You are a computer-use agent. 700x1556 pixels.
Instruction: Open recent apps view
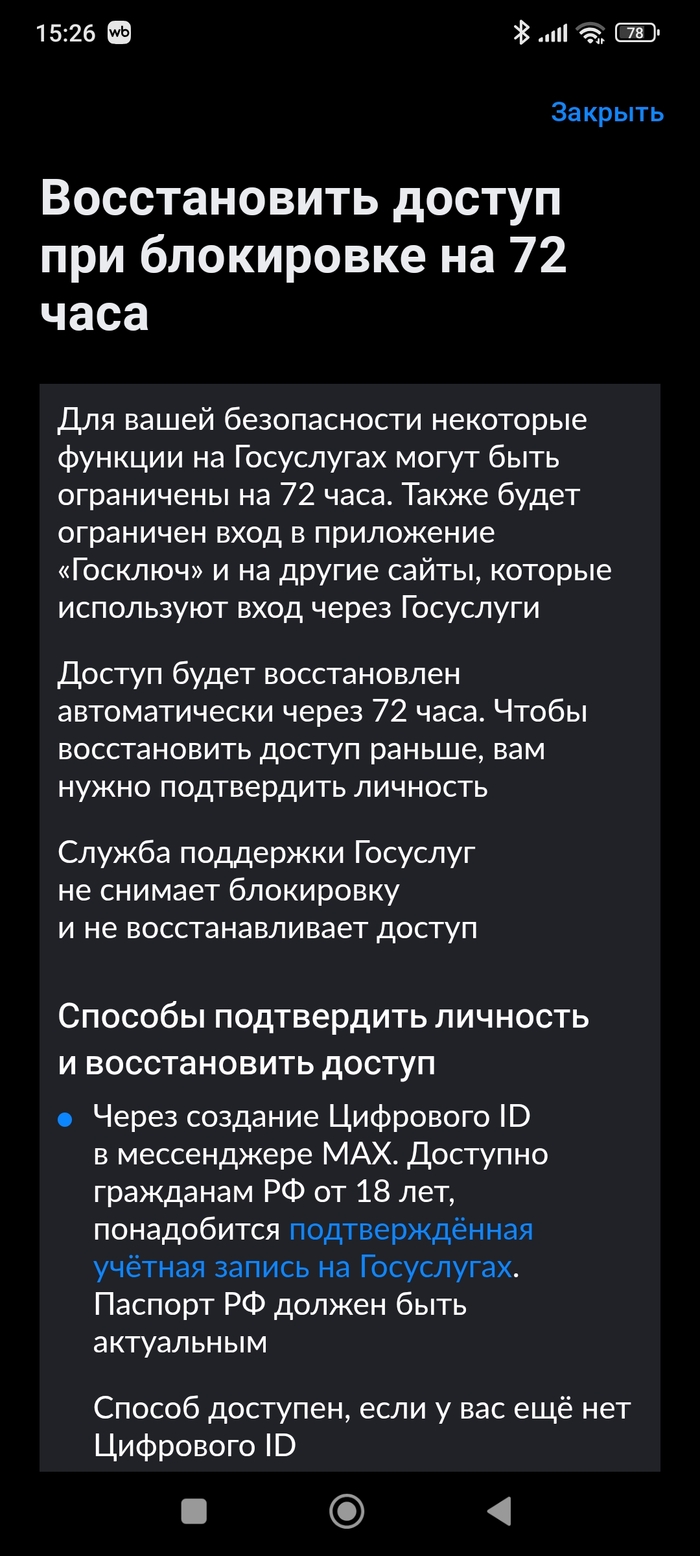point(194,1510)
